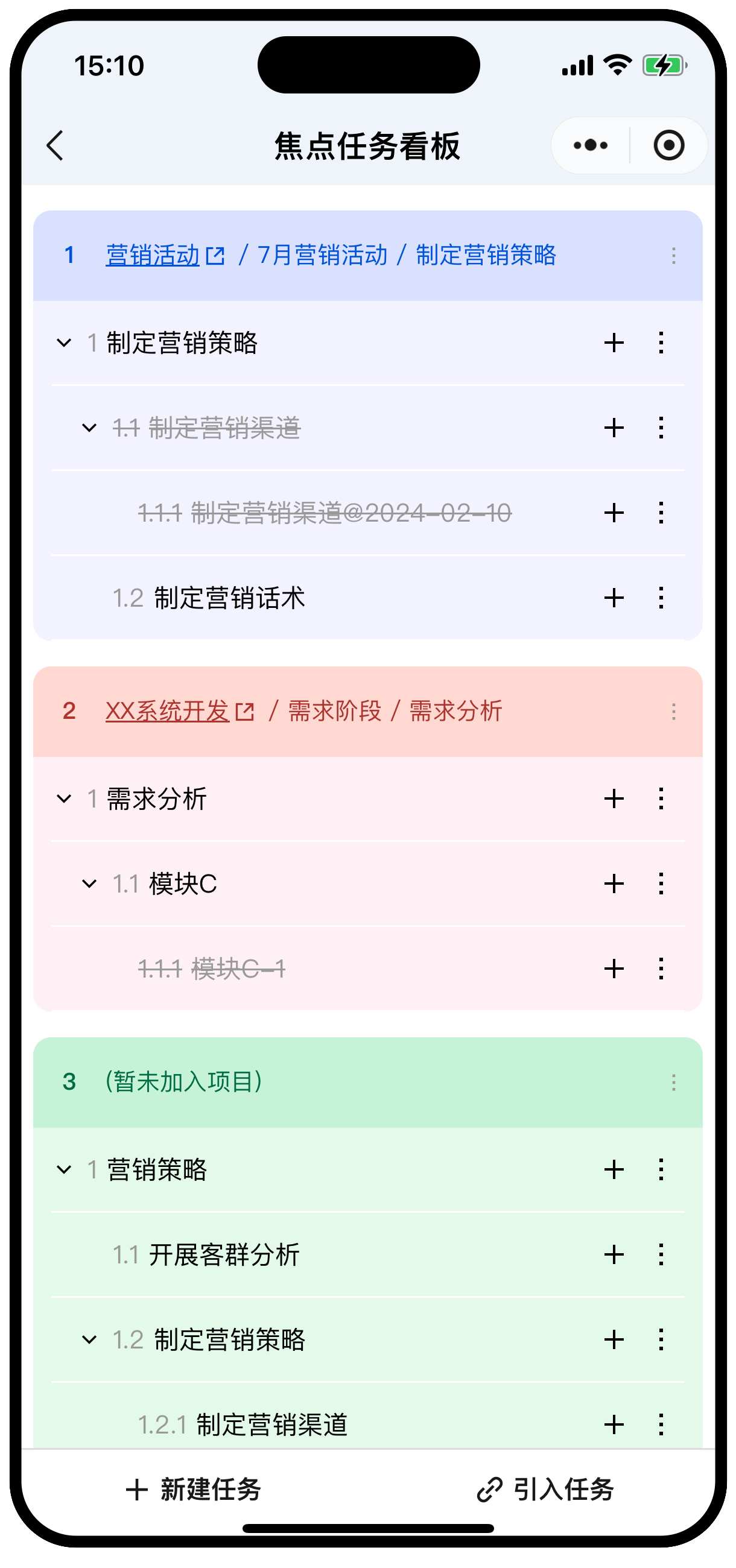The image size is (736, 1568).
Task: Collapse the 1 制定营销策略 task
Action: tap(64, 343)
